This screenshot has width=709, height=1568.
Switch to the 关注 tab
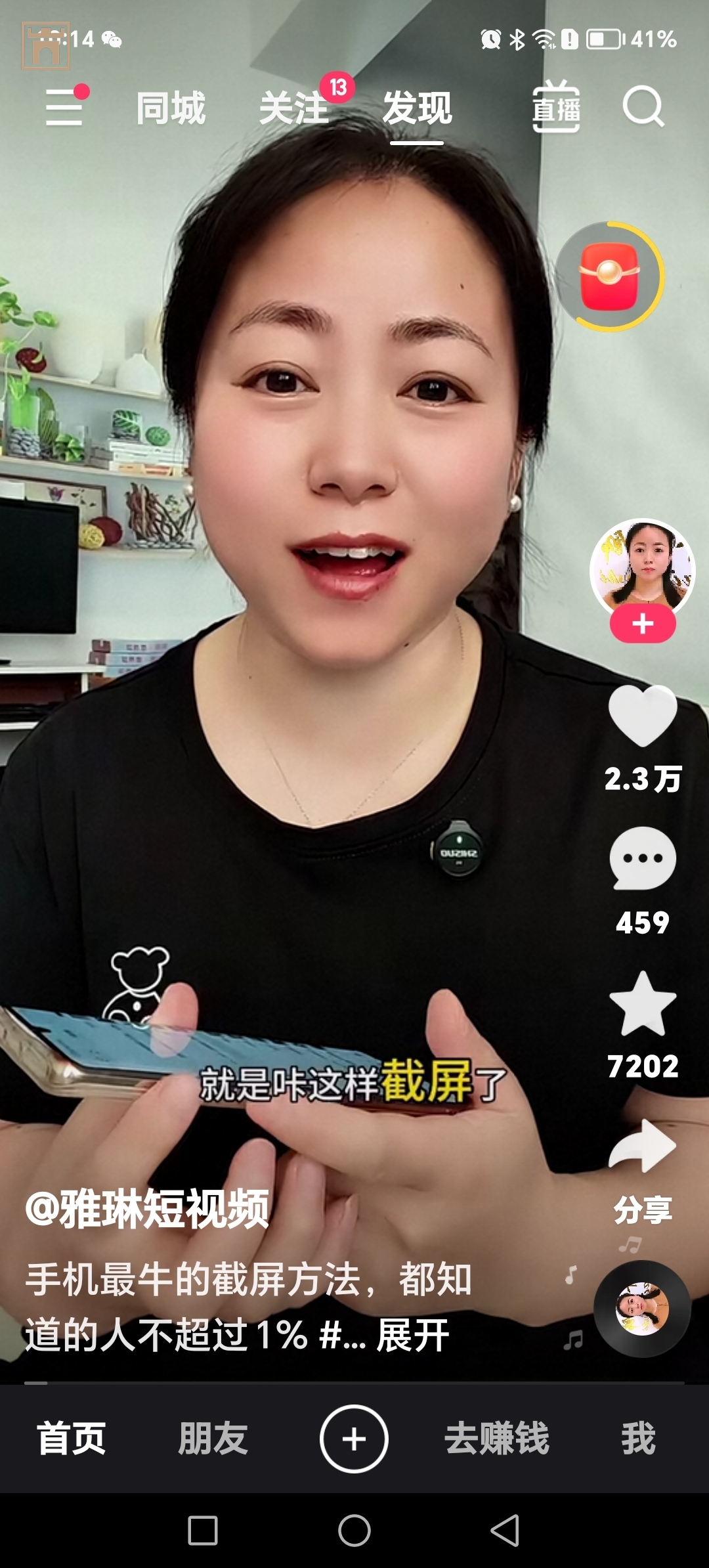293,108
